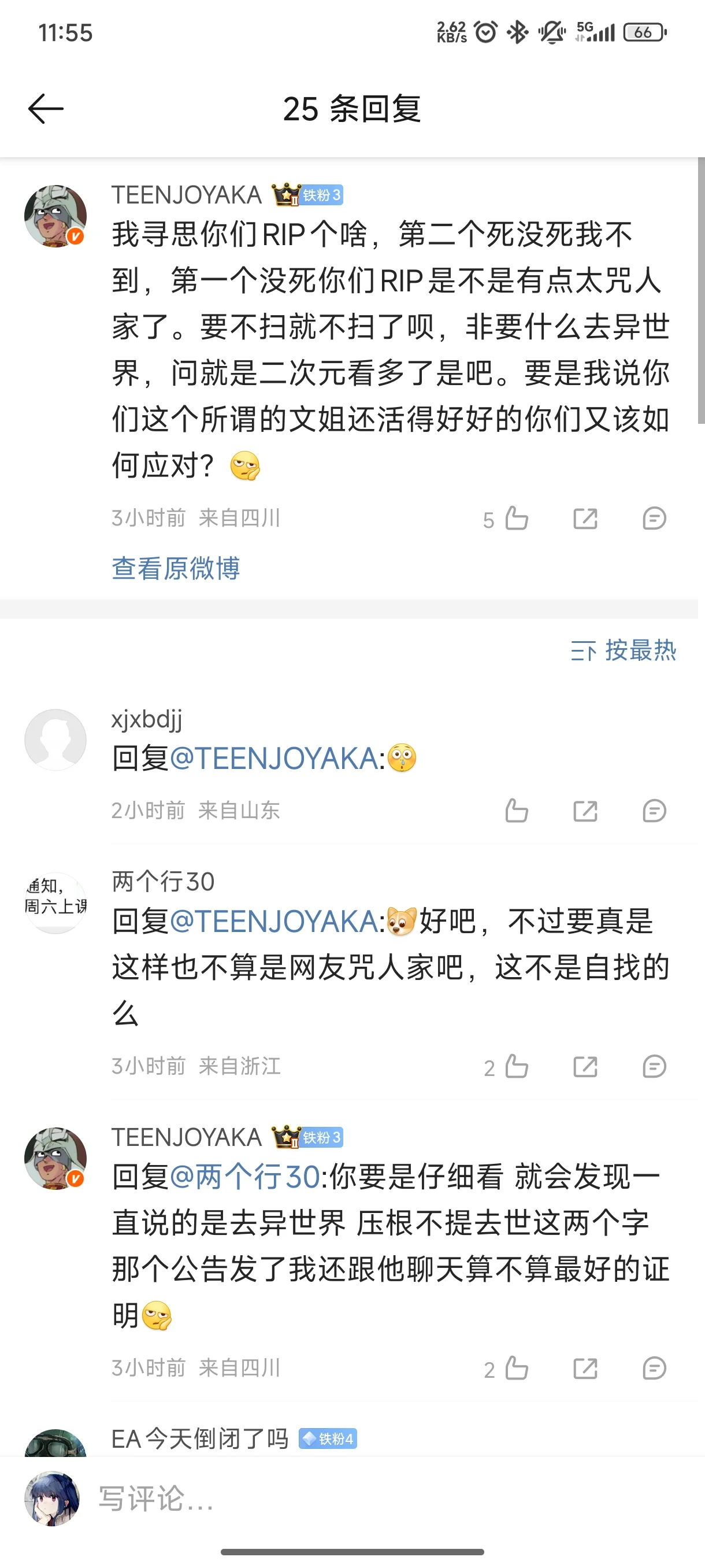Like xjxbdjj's reply
Image resolution: width=705 pixels, height=1568 pixels.
coord(516,811)
